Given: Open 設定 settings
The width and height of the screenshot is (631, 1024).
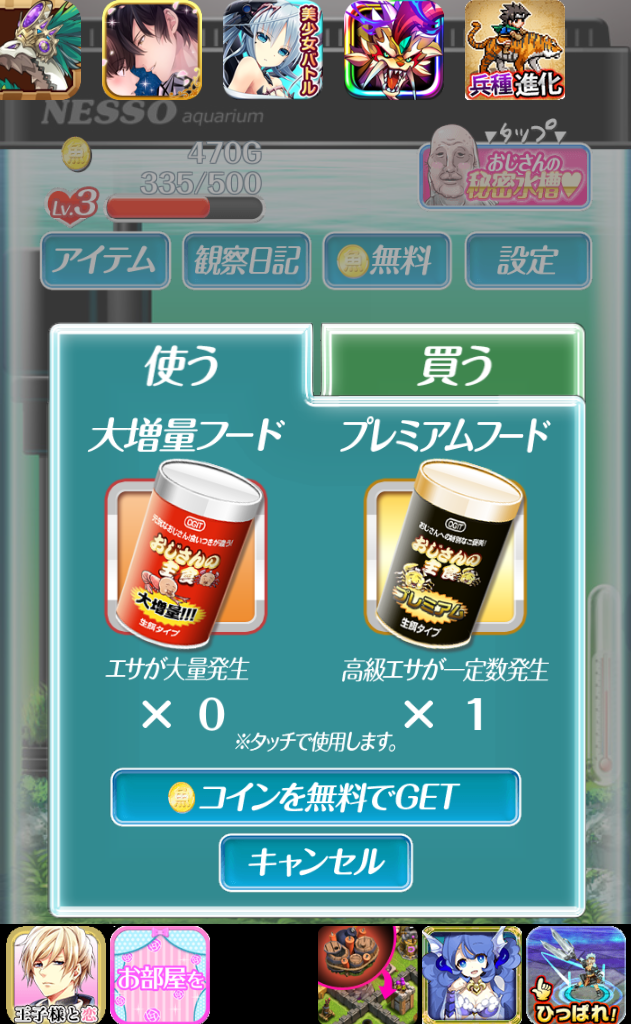Looking at the screenshot, I should pyautogui.click(x=527, y=261).
